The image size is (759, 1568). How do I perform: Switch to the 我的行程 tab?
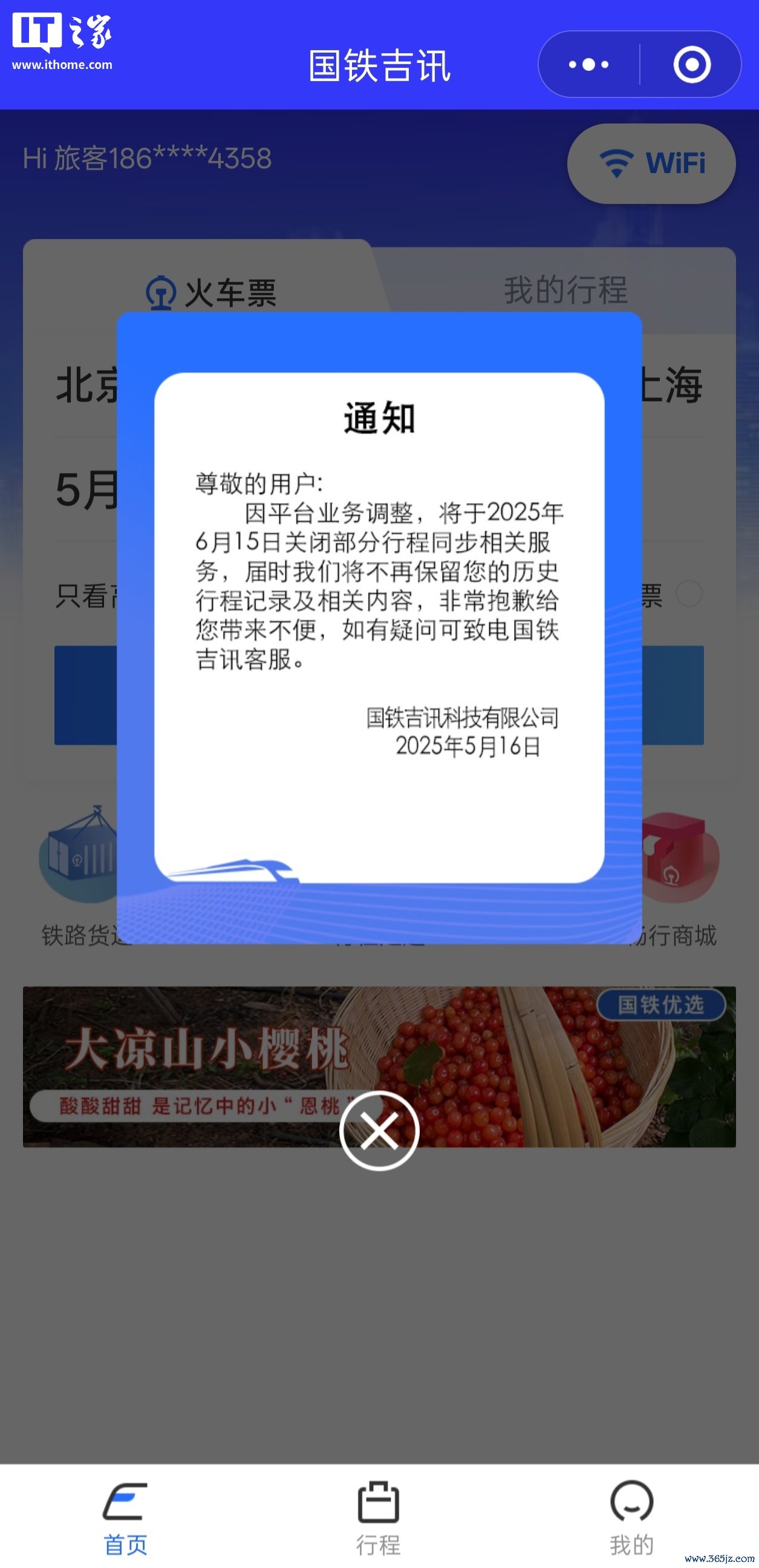coord(565,290)
